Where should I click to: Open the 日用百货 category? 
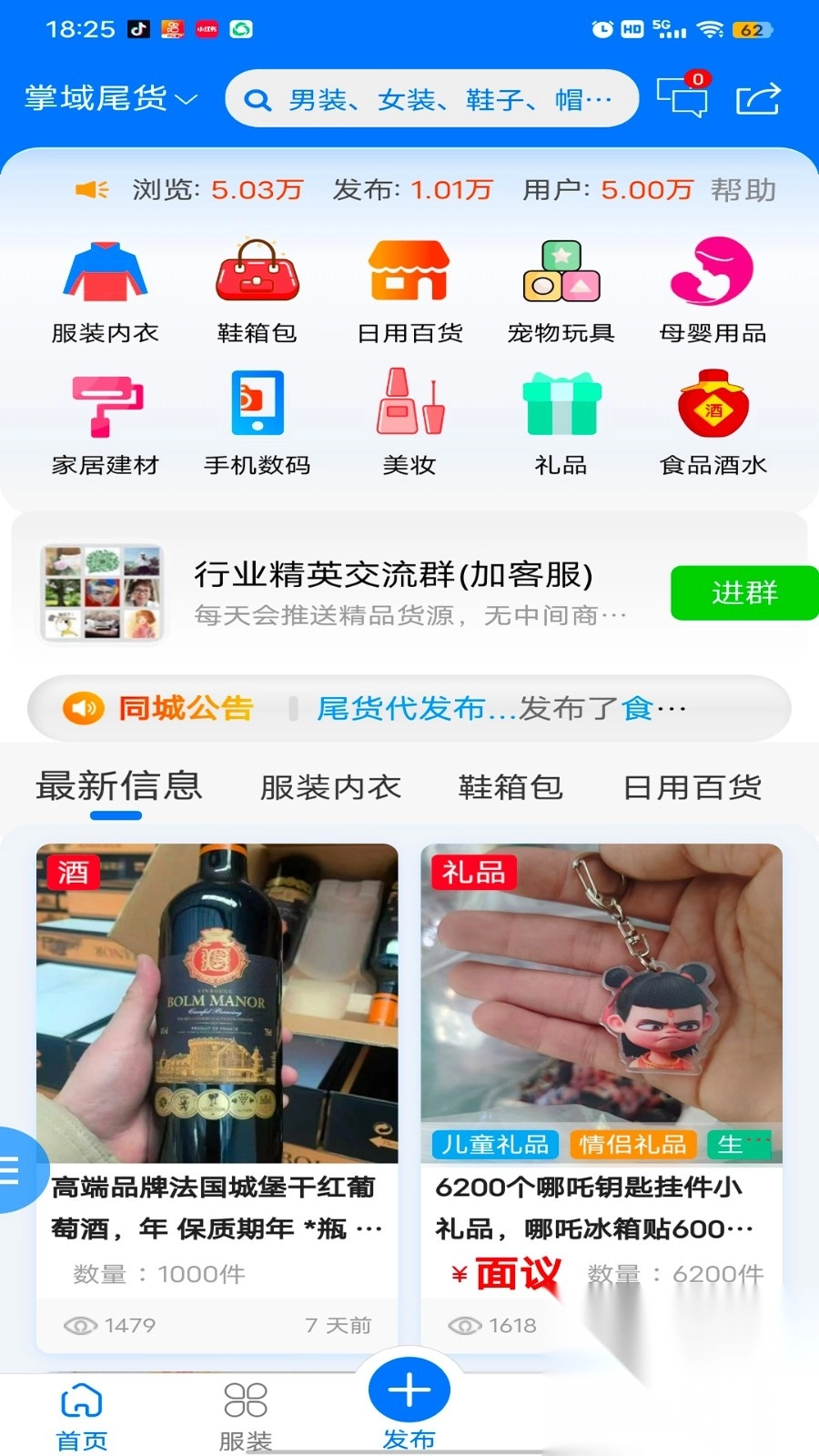[408, 287]
